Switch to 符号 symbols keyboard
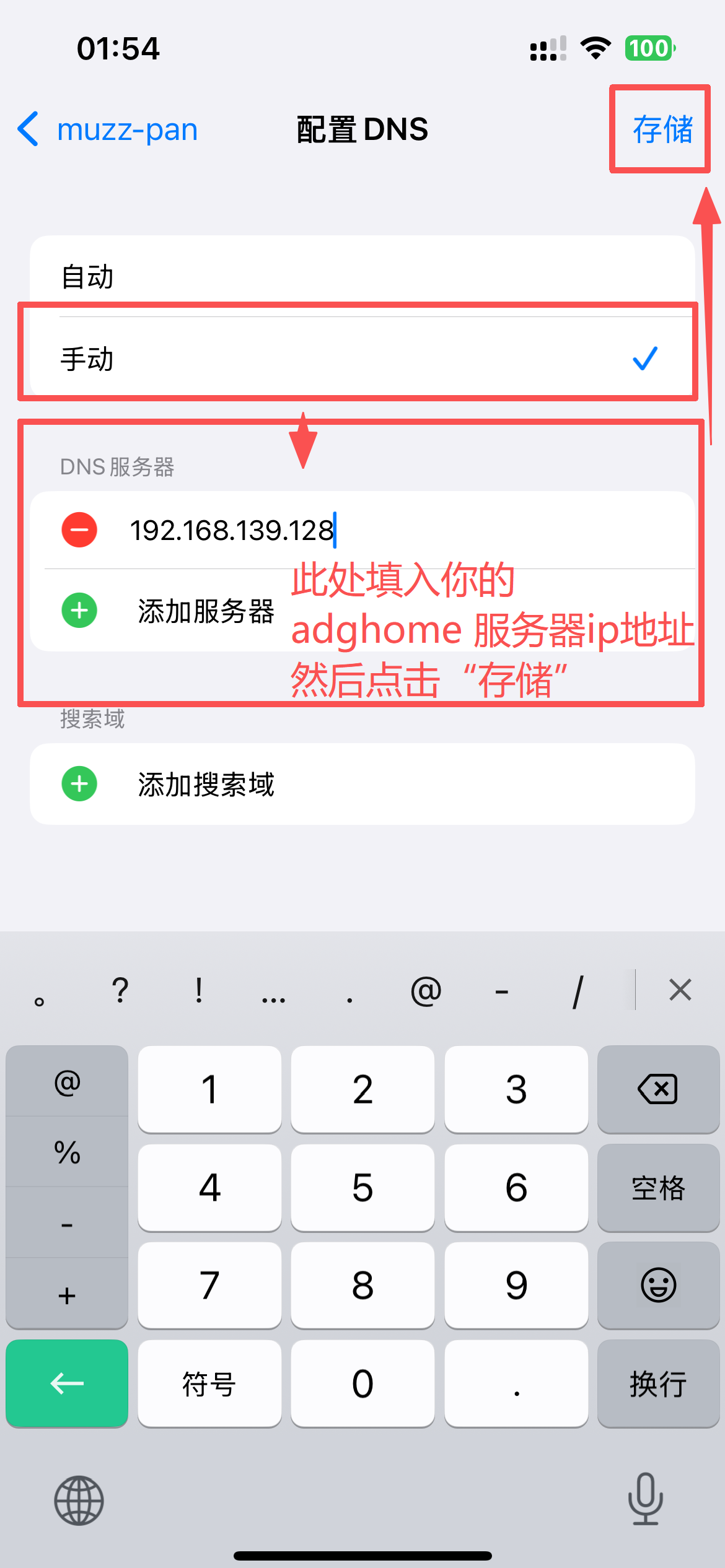This screenshot has height=1568, width=725. [209, 1383]
